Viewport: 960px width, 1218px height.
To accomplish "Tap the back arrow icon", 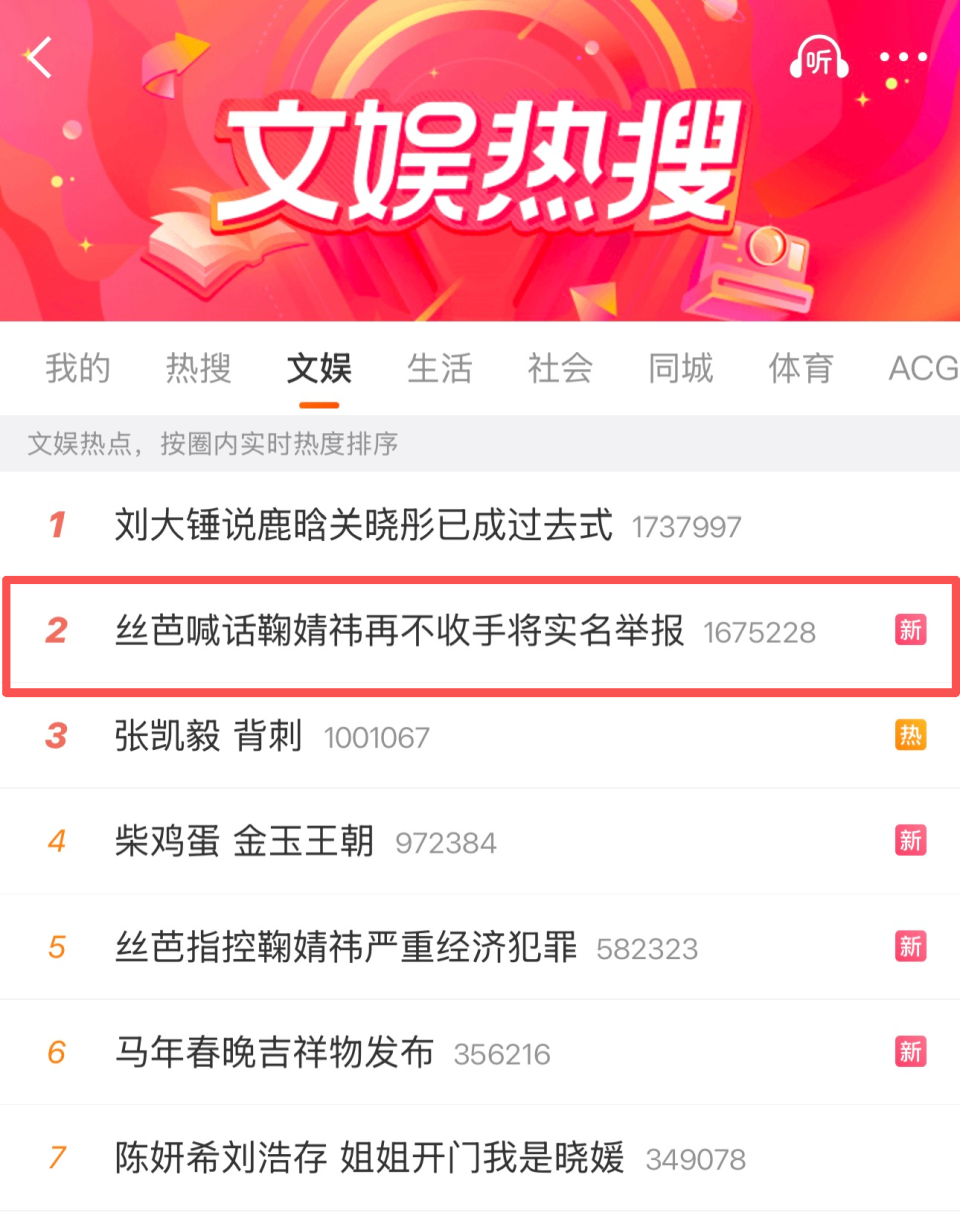I will click(40, 57).
